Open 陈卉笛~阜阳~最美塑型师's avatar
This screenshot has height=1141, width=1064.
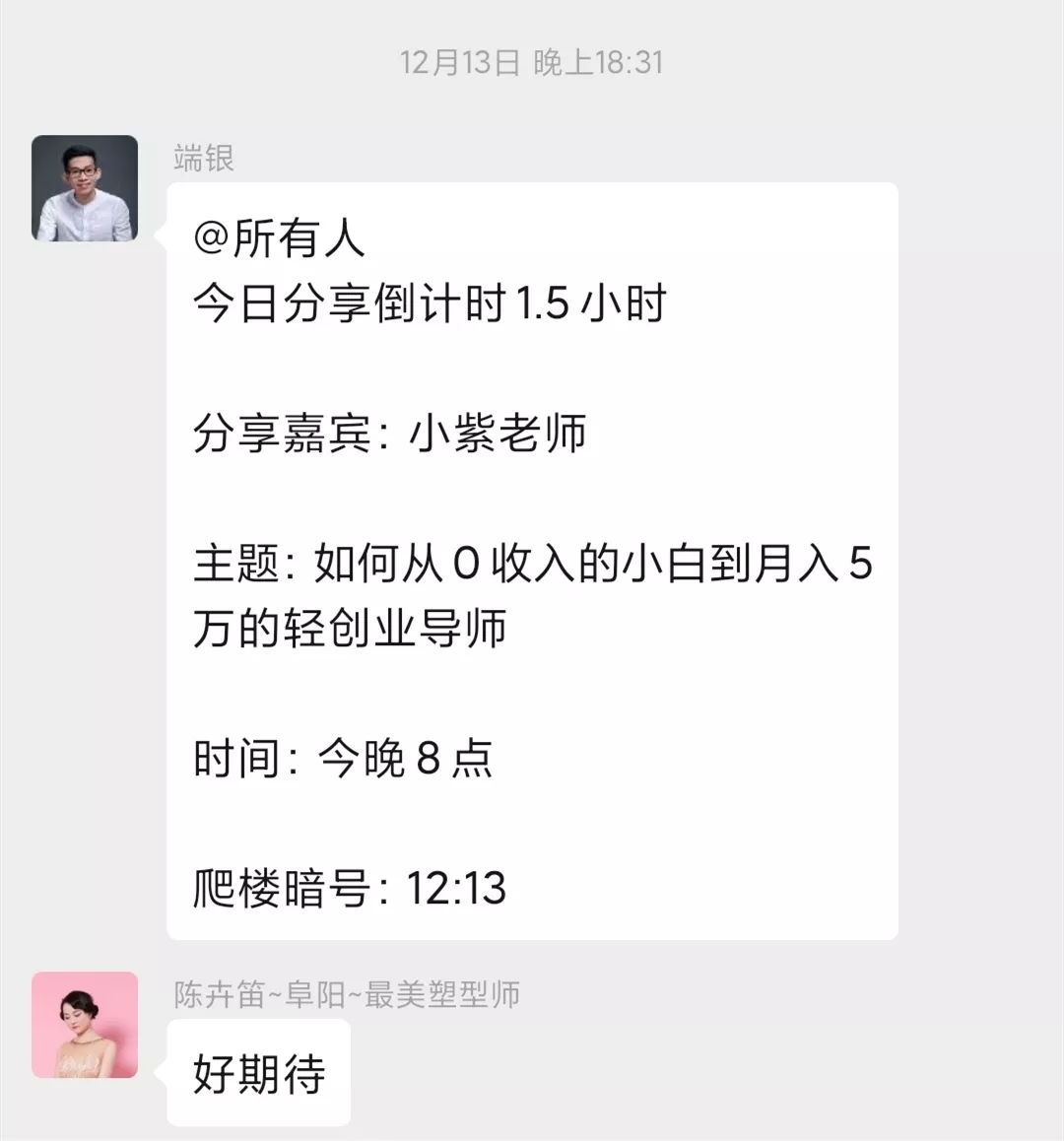pyautogui.click(x=85, y=1025)
